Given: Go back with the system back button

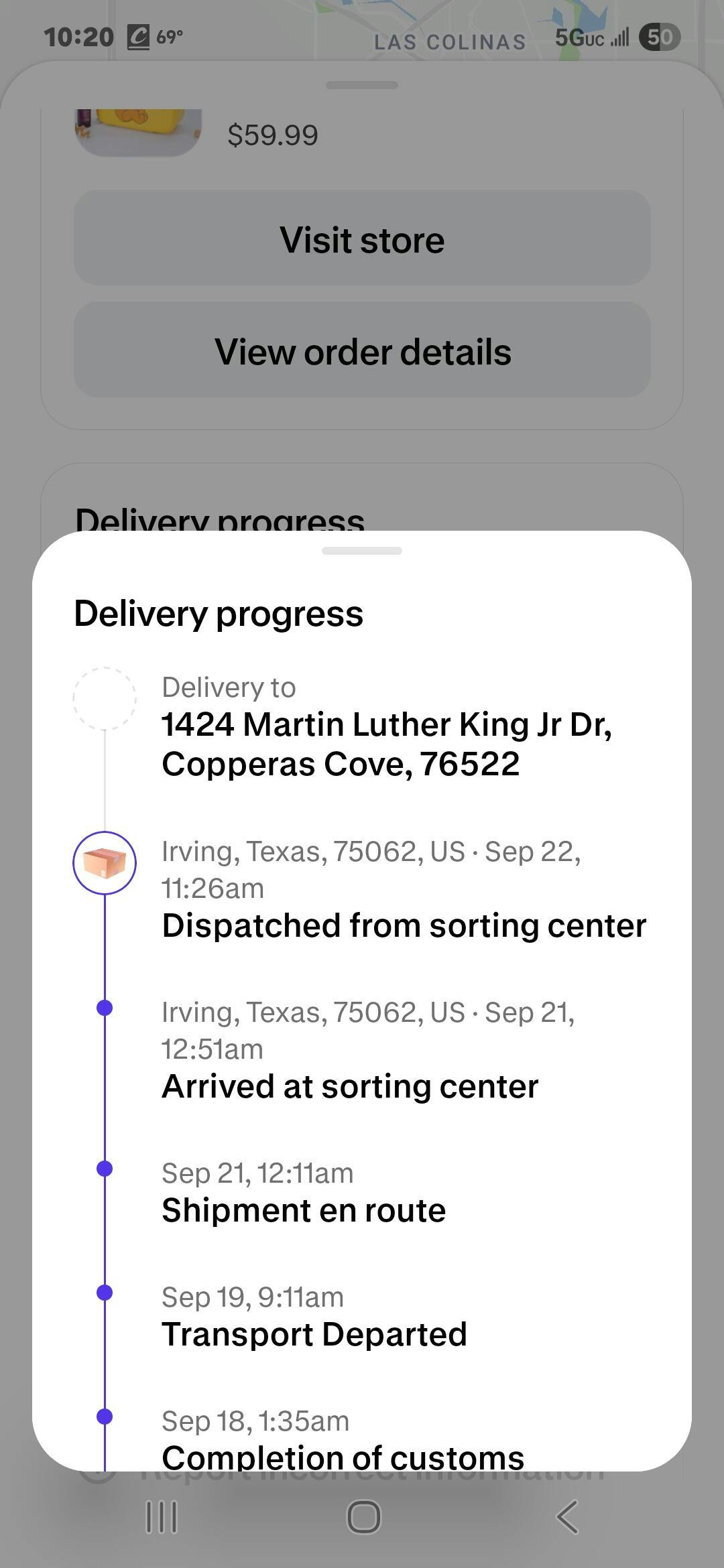Looking at the screenshot, I should click(567, 1517).
